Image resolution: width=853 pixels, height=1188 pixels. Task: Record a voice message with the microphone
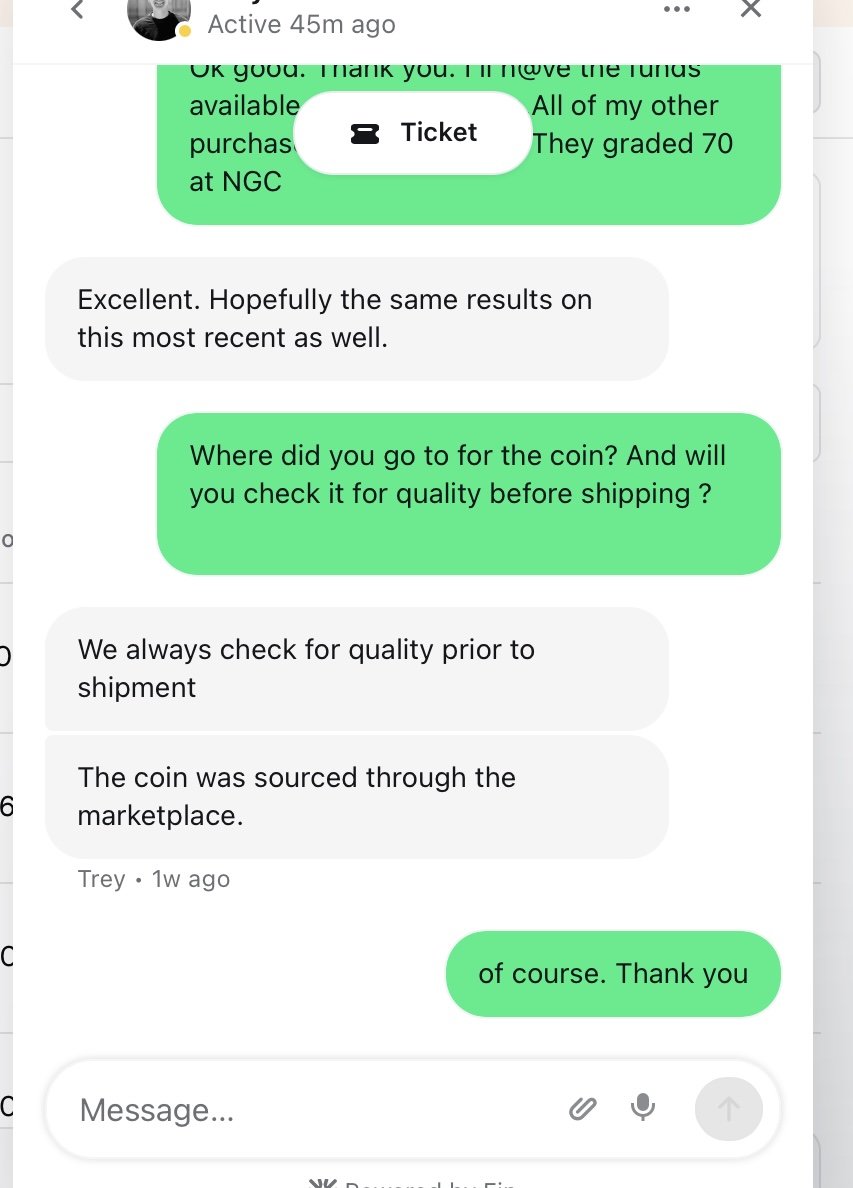click(x=643, y=1107)
